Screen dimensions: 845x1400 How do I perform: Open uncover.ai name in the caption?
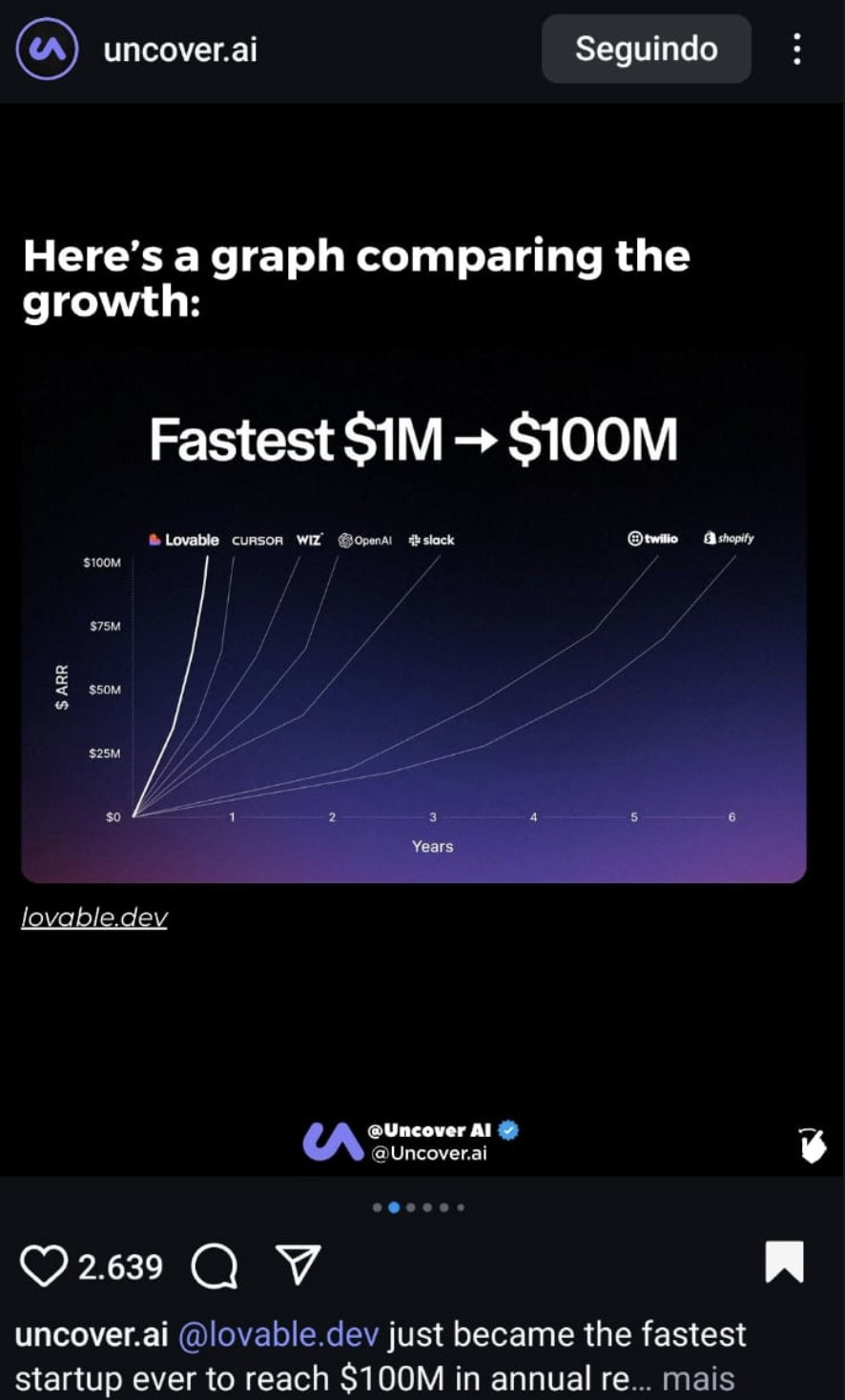pos(91,1334)
